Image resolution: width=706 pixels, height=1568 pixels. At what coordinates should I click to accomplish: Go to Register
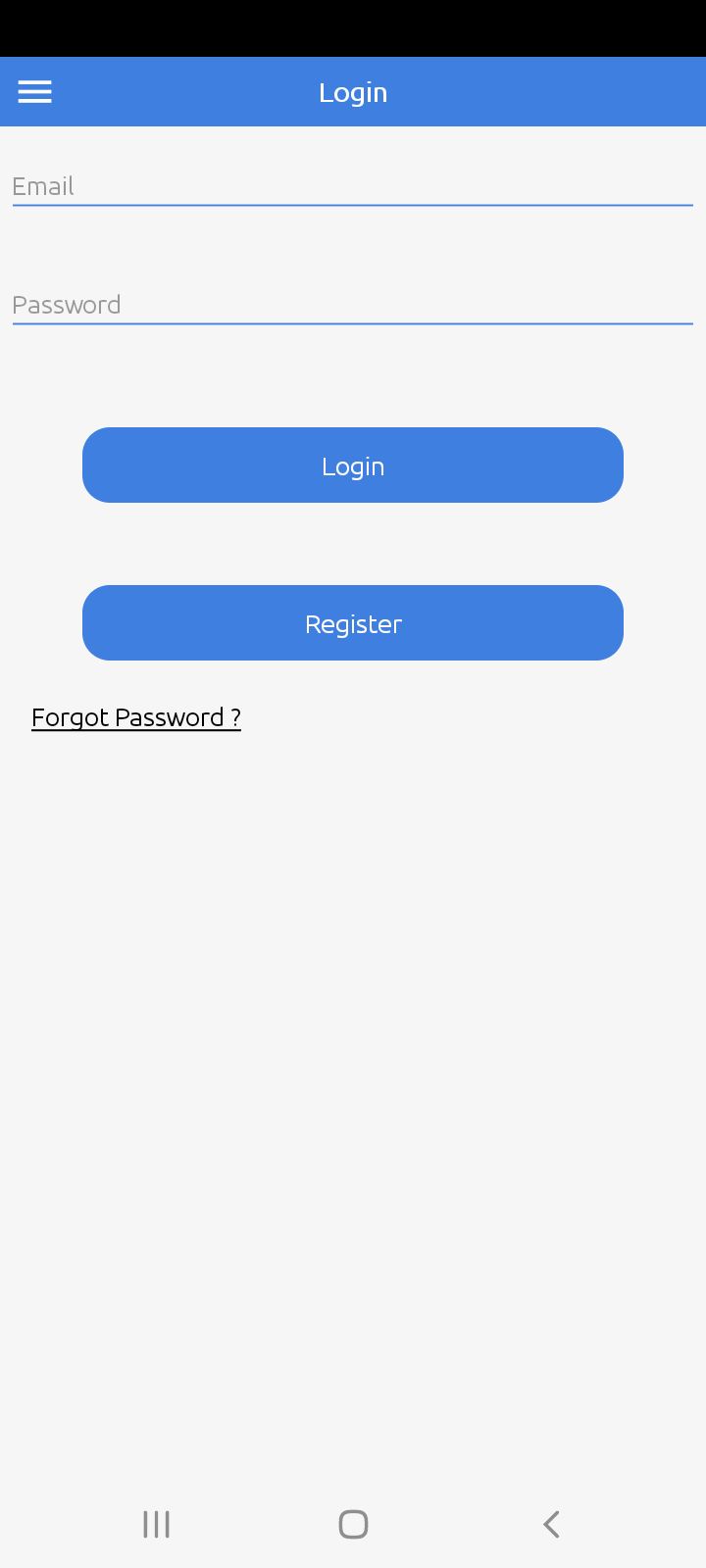352,623
